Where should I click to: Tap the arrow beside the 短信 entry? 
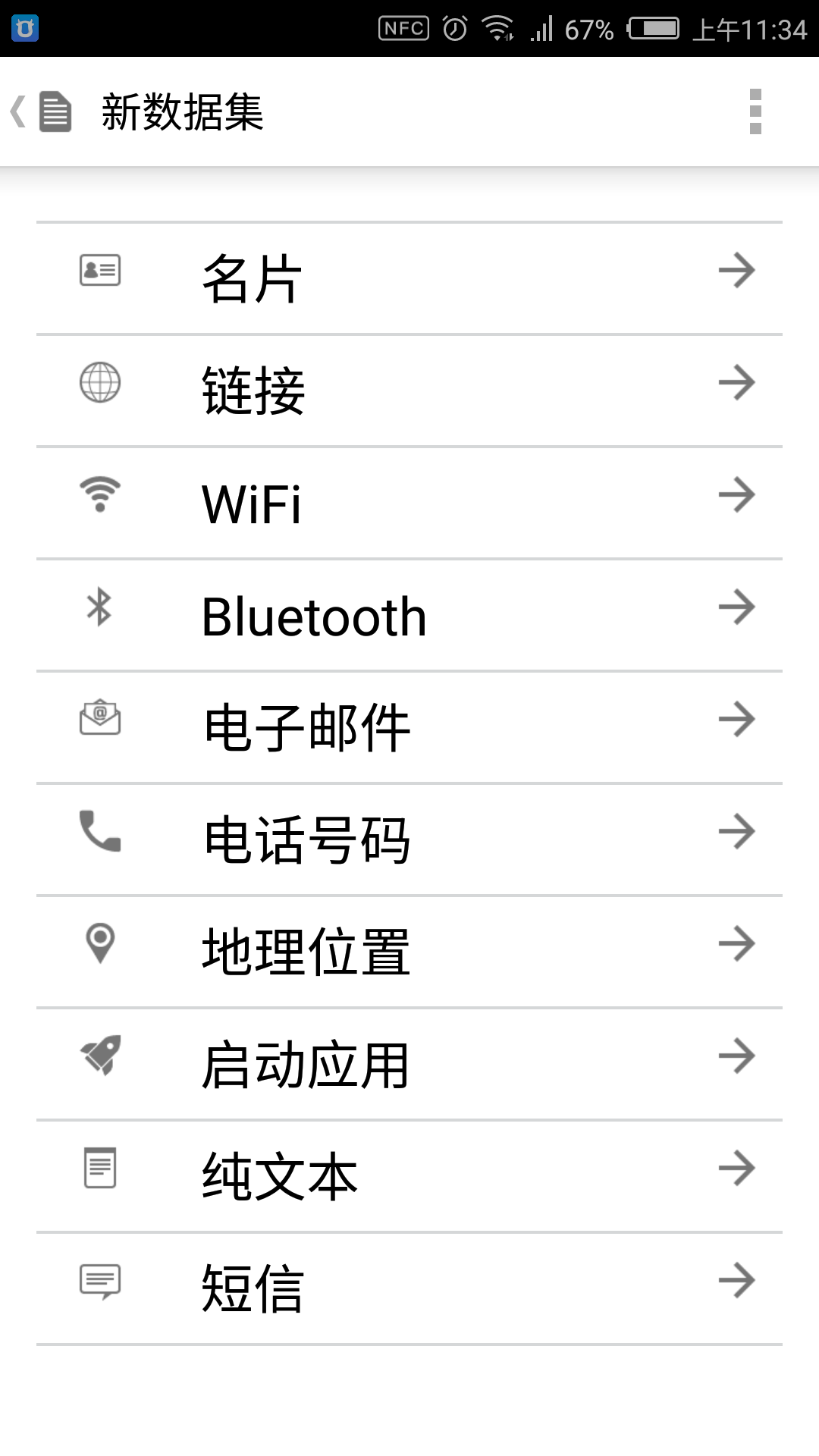pos(738,1282)
